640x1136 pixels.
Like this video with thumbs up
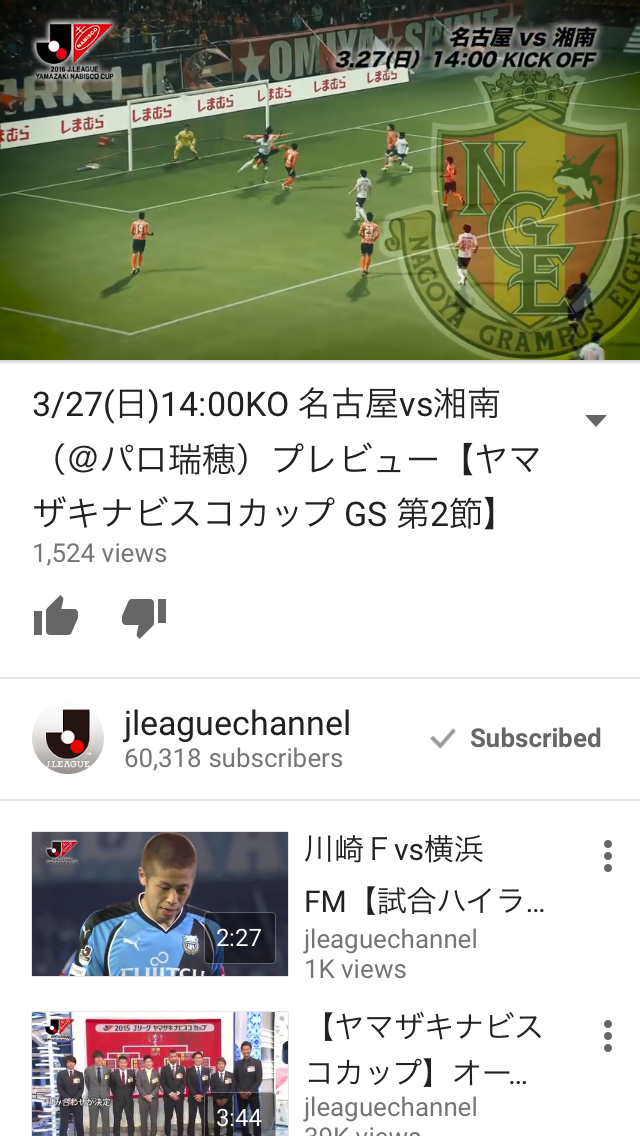coord(56,617)
